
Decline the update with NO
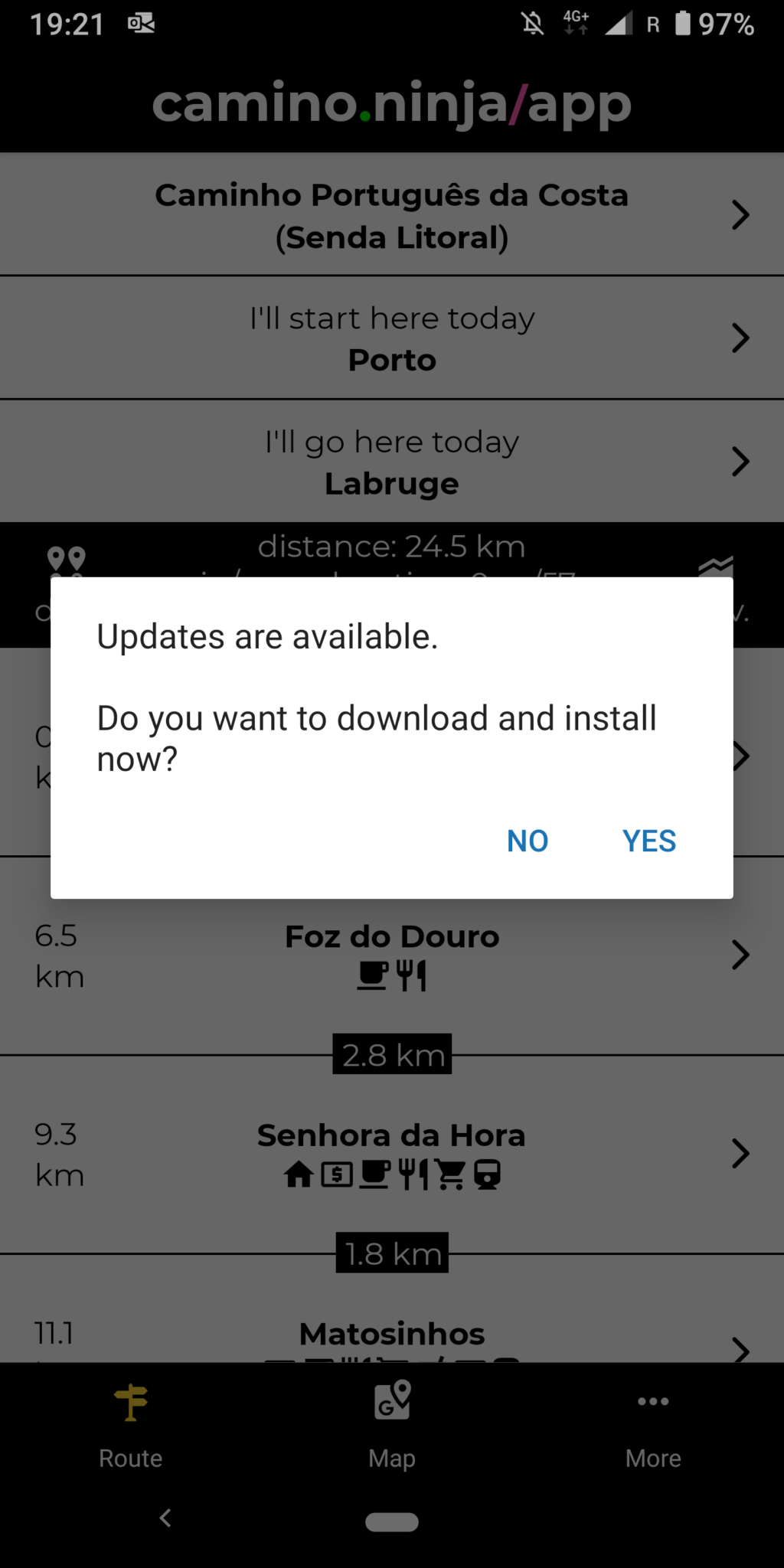528,841
